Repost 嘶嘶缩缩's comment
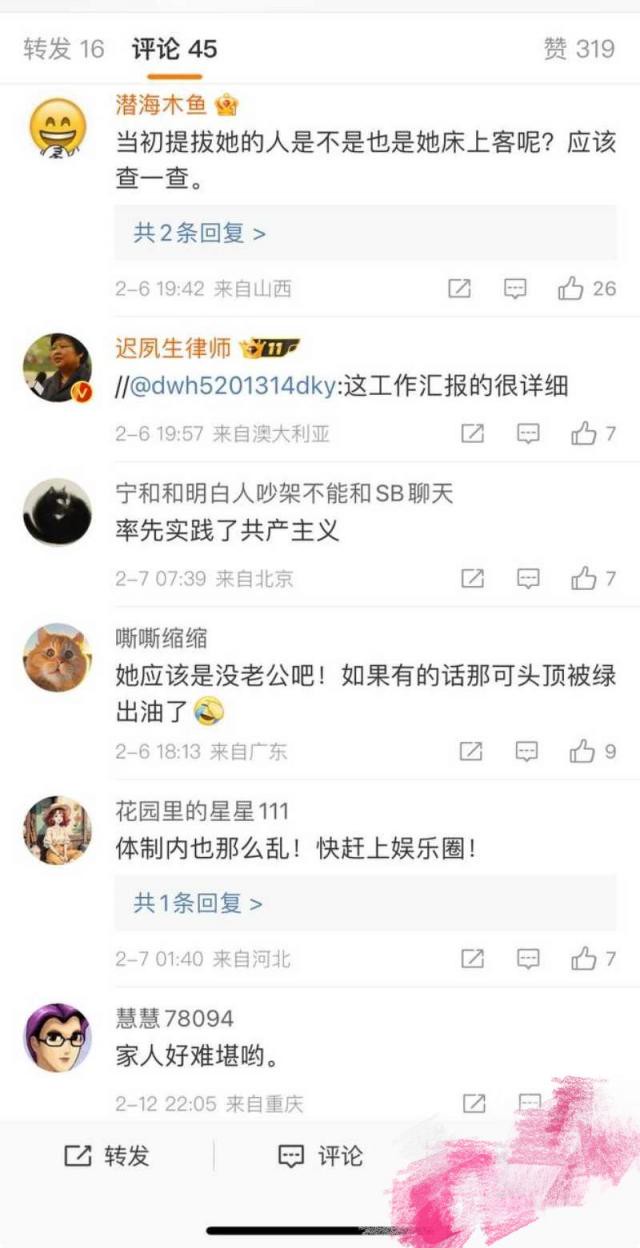 (472, 751)
